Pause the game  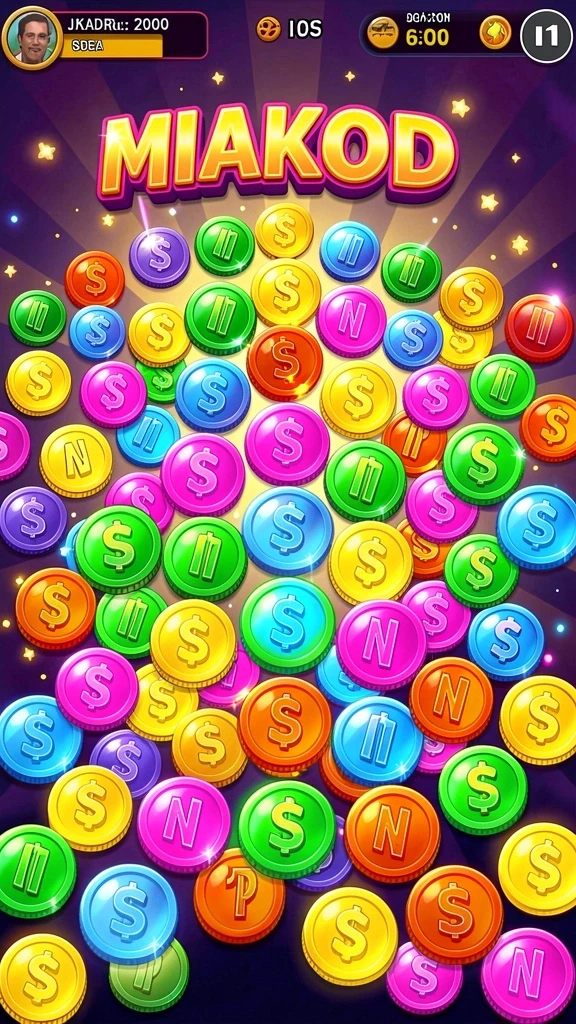(x=547, y=35)
